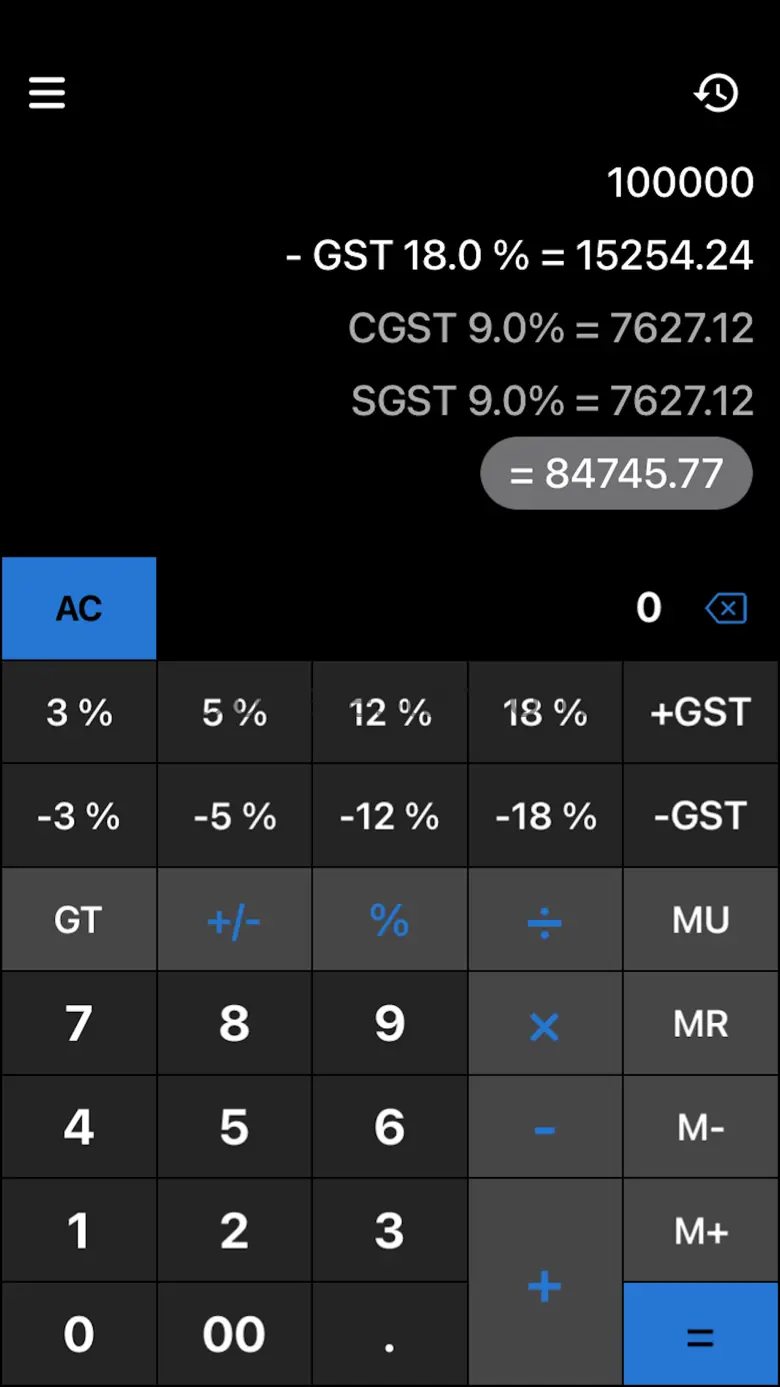Tap the MU markup key

[x=700, y=920]
